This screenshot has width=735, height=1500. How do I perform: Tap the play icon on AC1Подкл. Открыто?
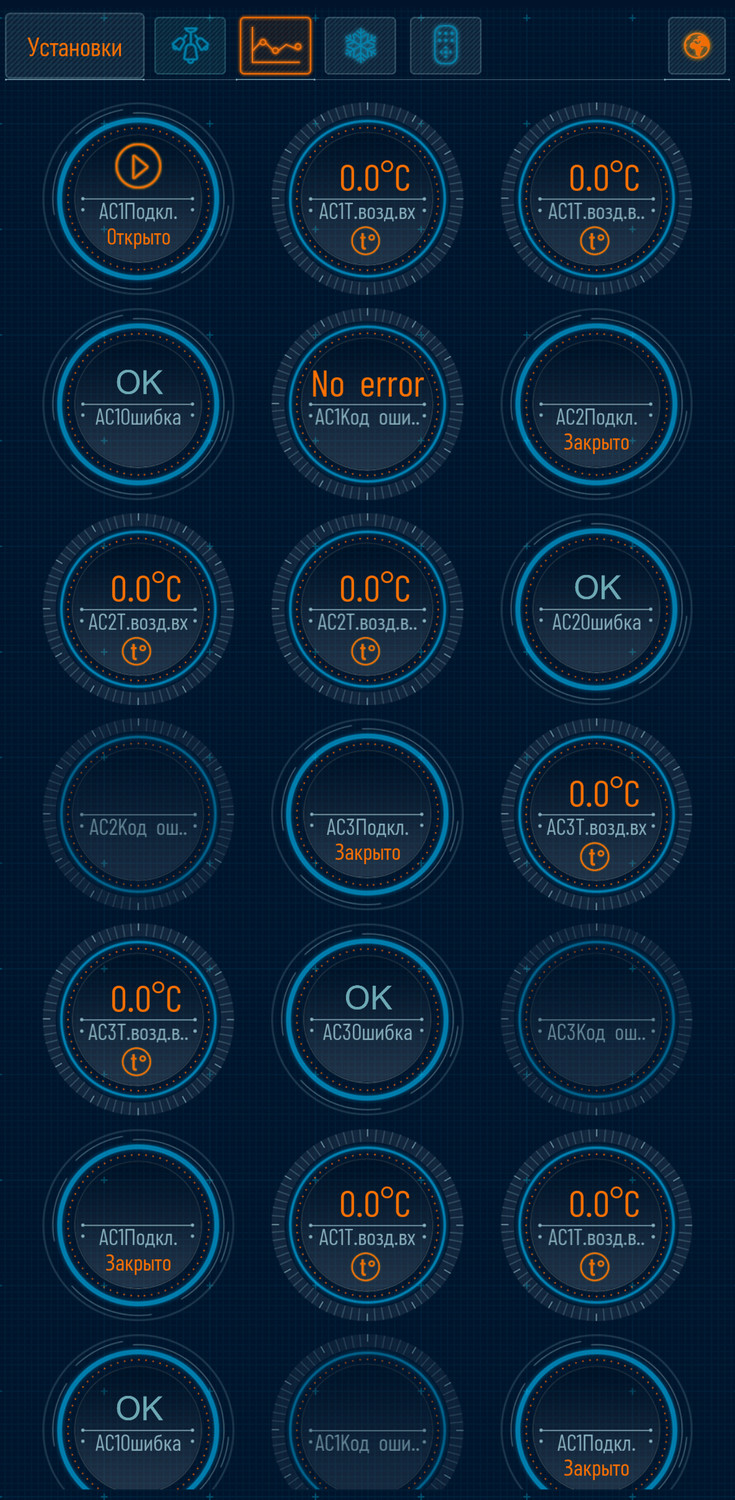pyautogui.click(x=138, y=166)
